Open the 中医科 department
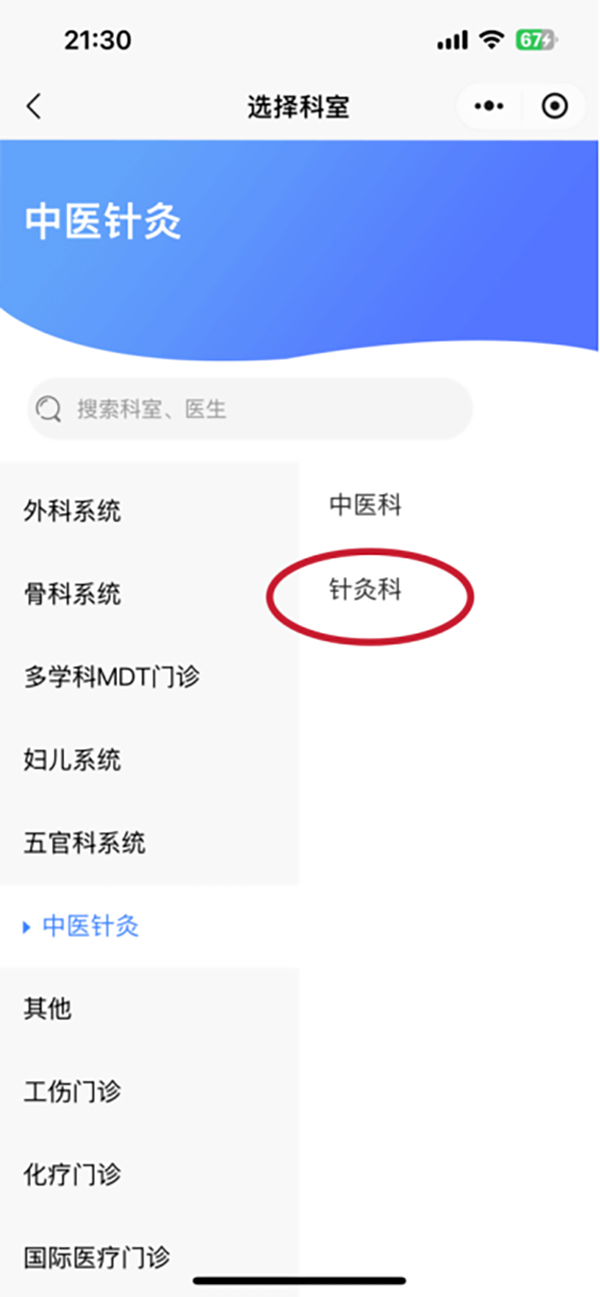 point(366,506)
